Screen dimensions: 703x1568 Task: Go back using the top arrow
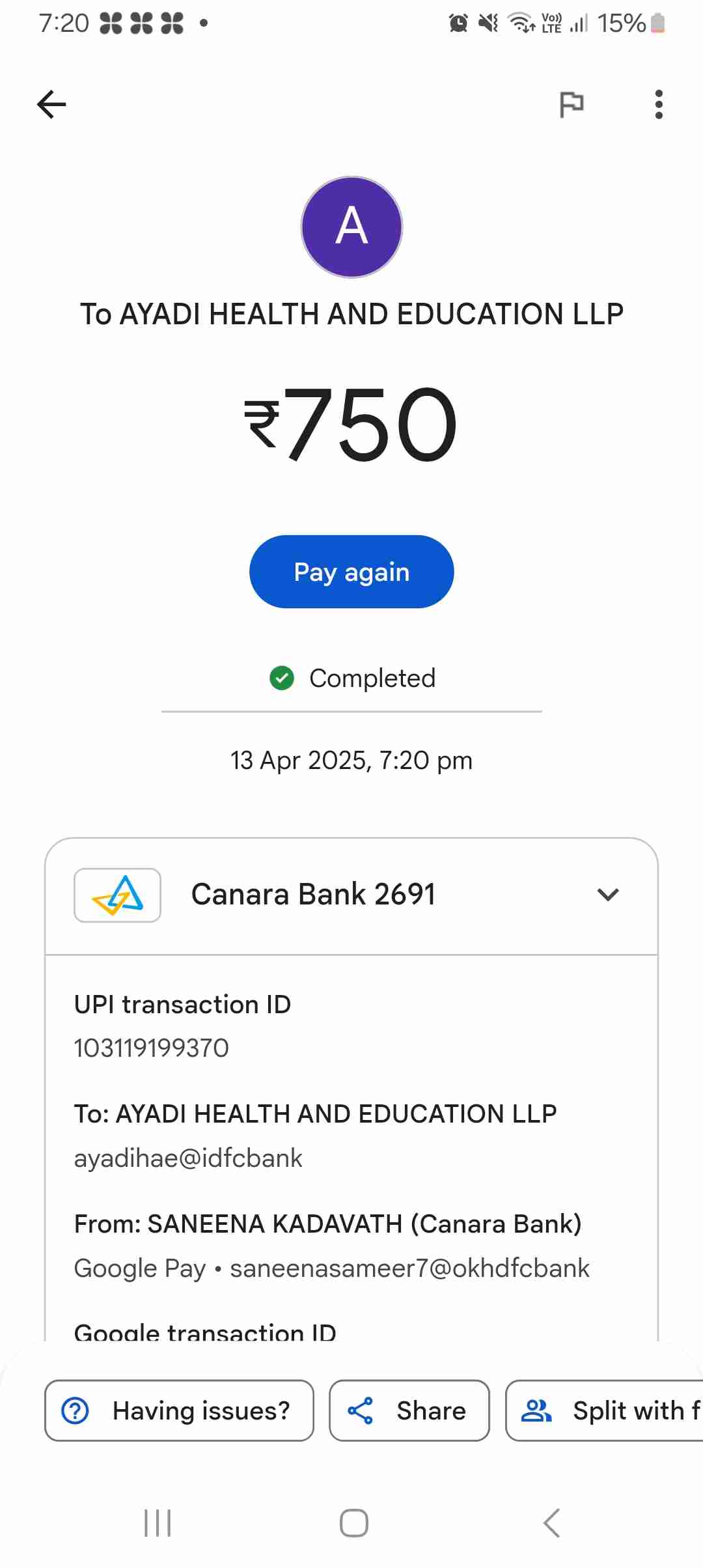pyautogui.click(x=51, y=104)
